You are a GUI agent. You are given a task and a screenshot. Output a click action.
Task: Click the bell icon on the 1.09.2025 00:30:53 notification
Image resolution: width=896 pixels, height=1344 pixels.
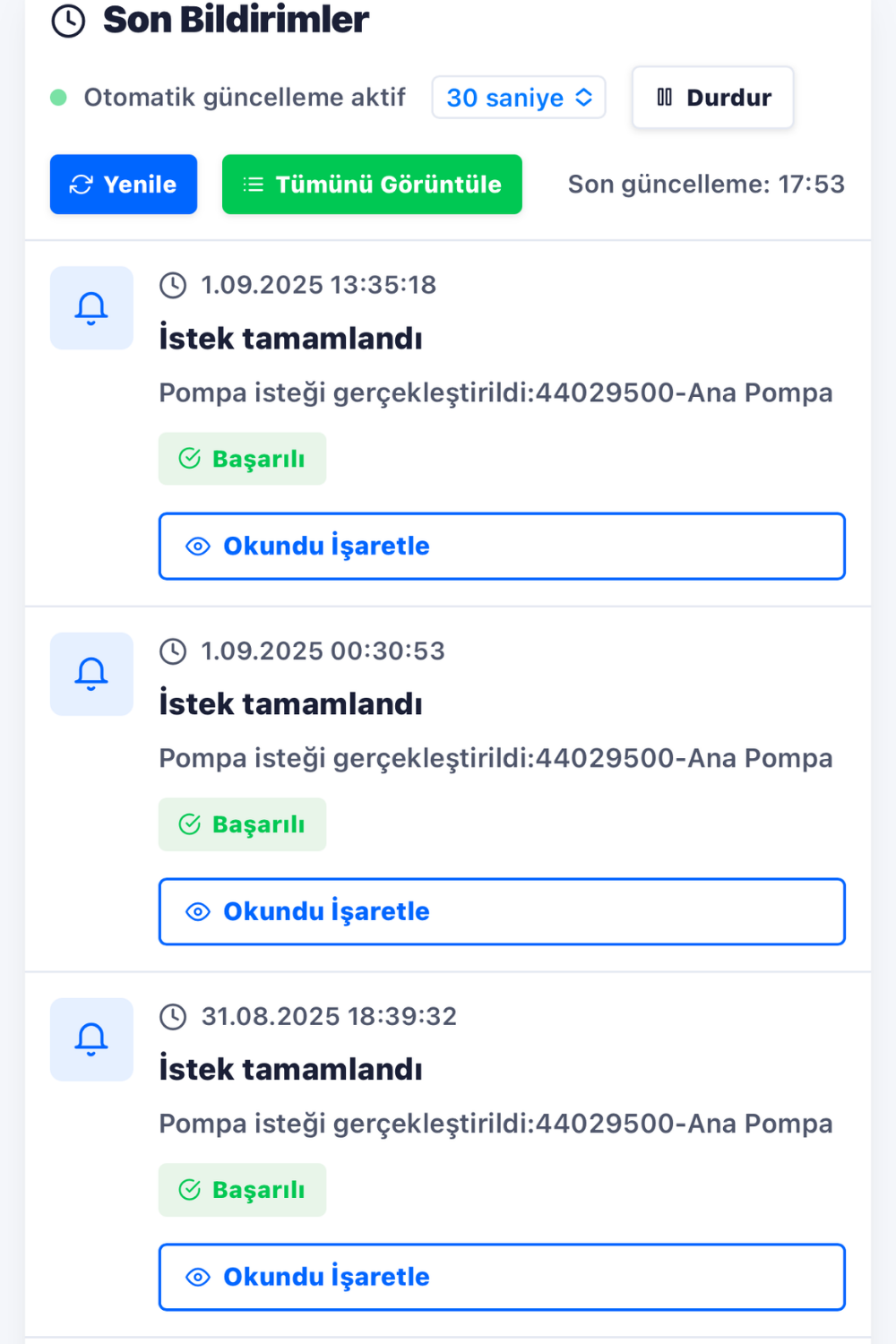coord(90,674)
